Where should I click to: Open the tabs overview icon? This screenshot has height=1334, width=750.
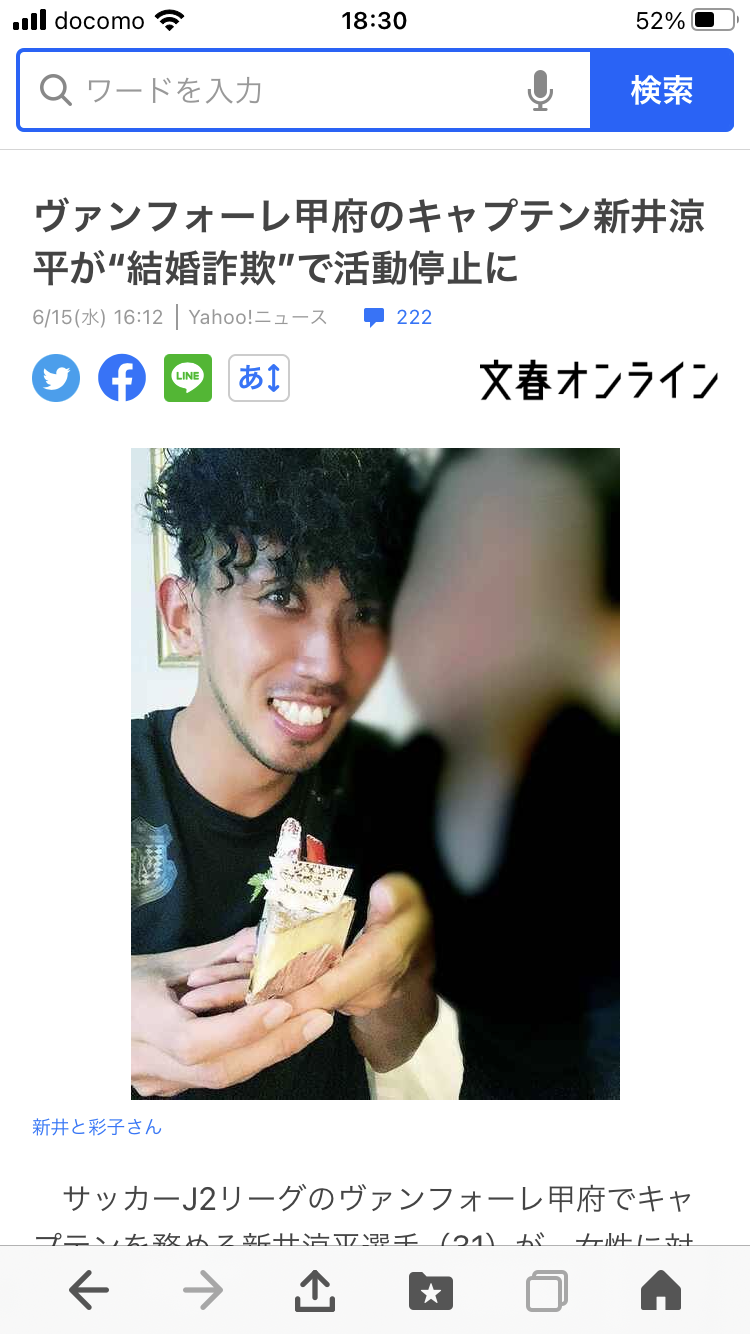click(547, 1291)
